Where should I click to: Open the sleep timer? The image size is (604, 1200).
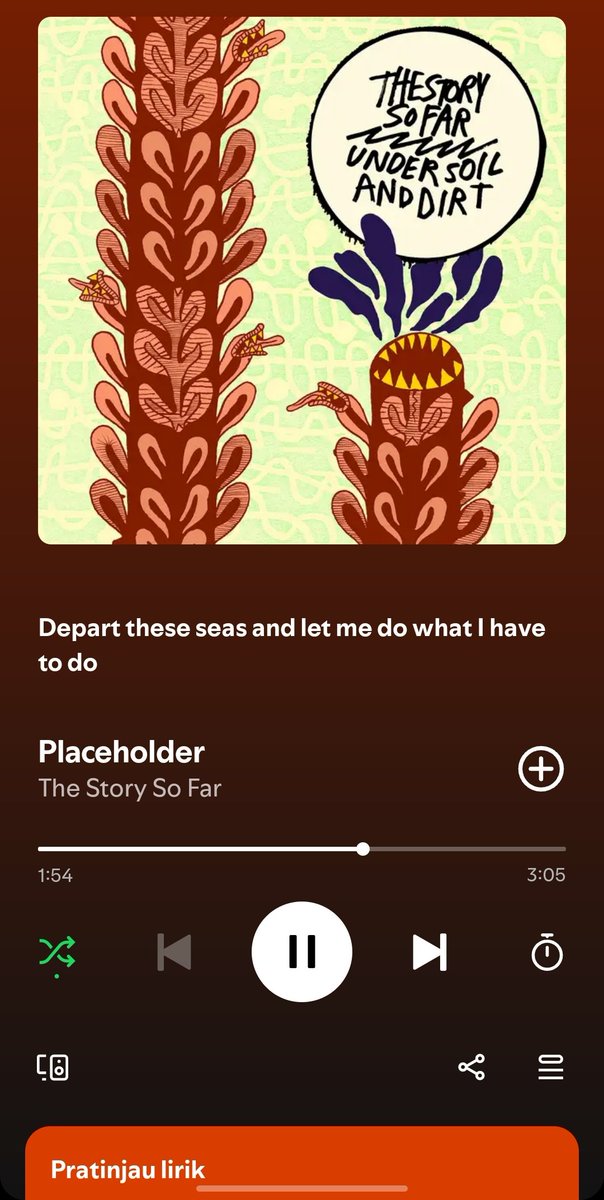click(x=547, y=951)
